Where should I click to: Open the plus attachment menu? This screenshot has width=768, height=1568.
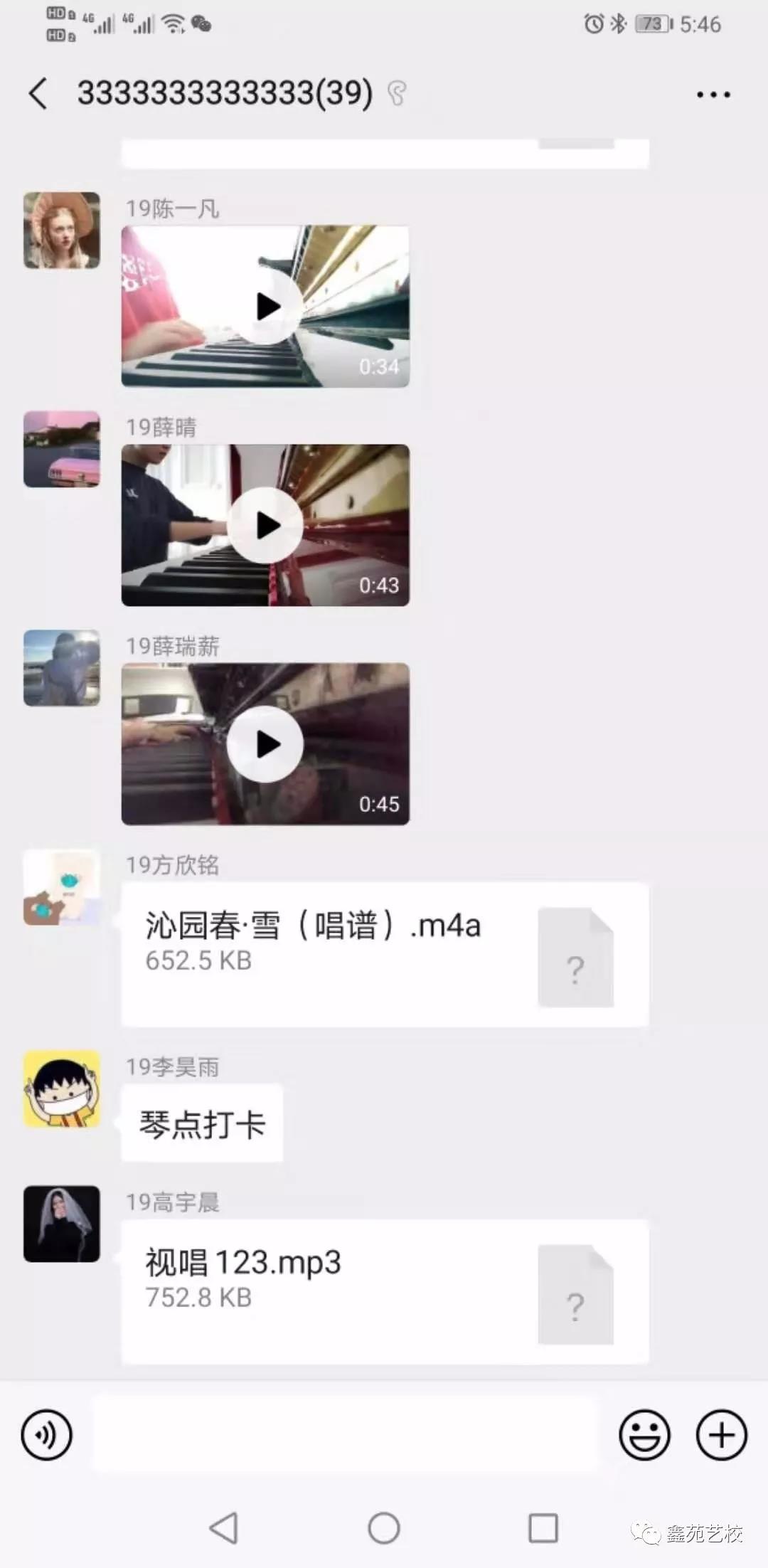click(x=721, y=1435)
